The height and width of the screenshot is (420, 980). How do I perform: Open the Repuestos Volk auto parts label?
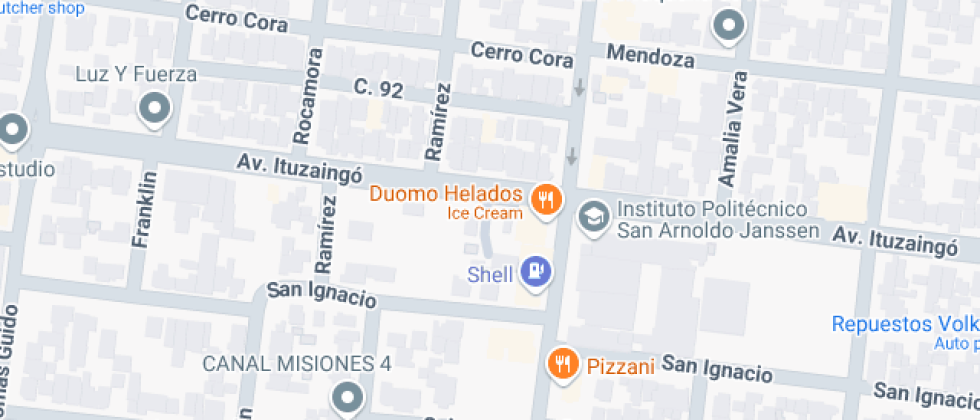click(x=905, y=324)
